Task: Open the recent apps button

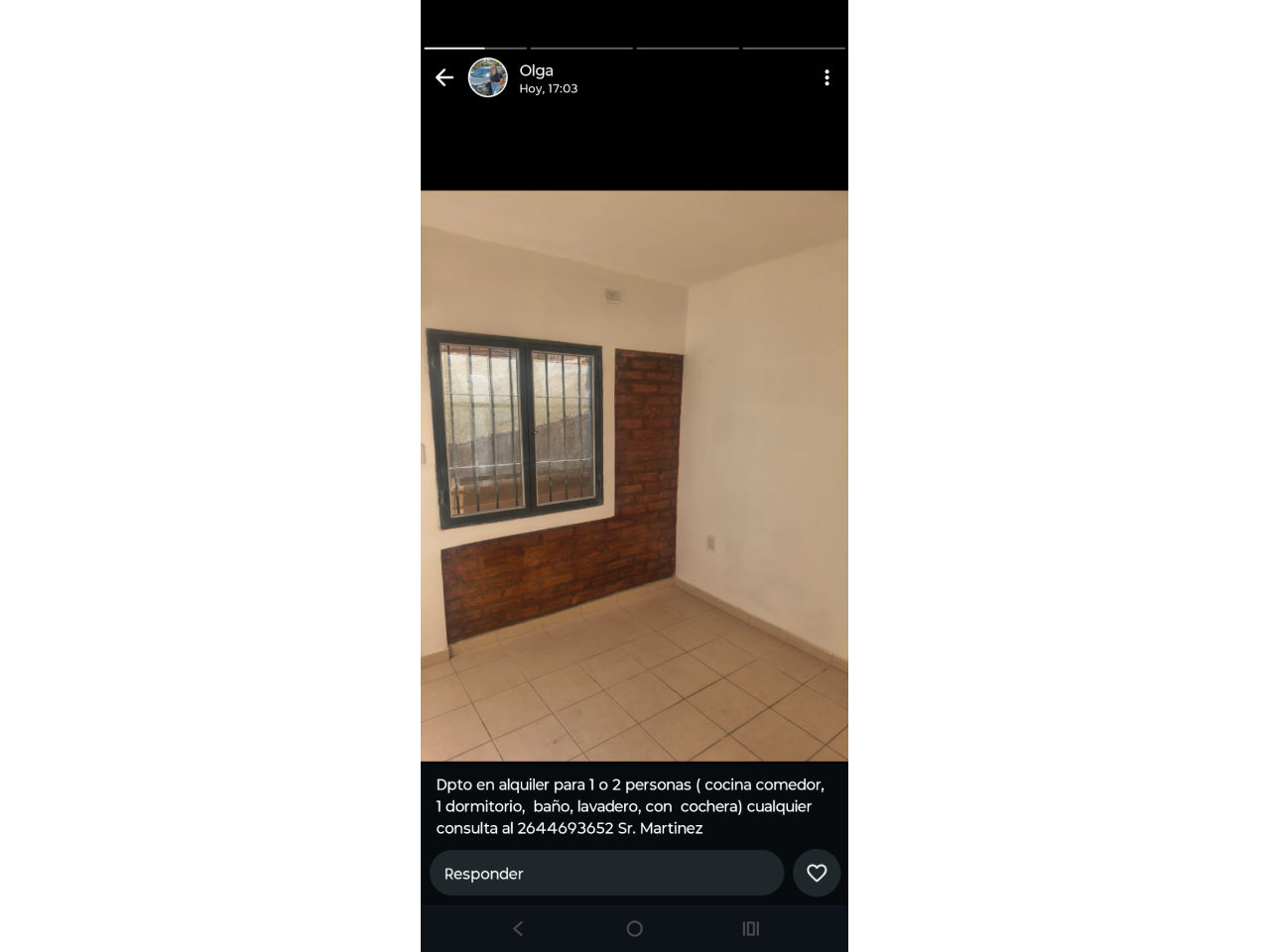Action: (x=751, y=929)
